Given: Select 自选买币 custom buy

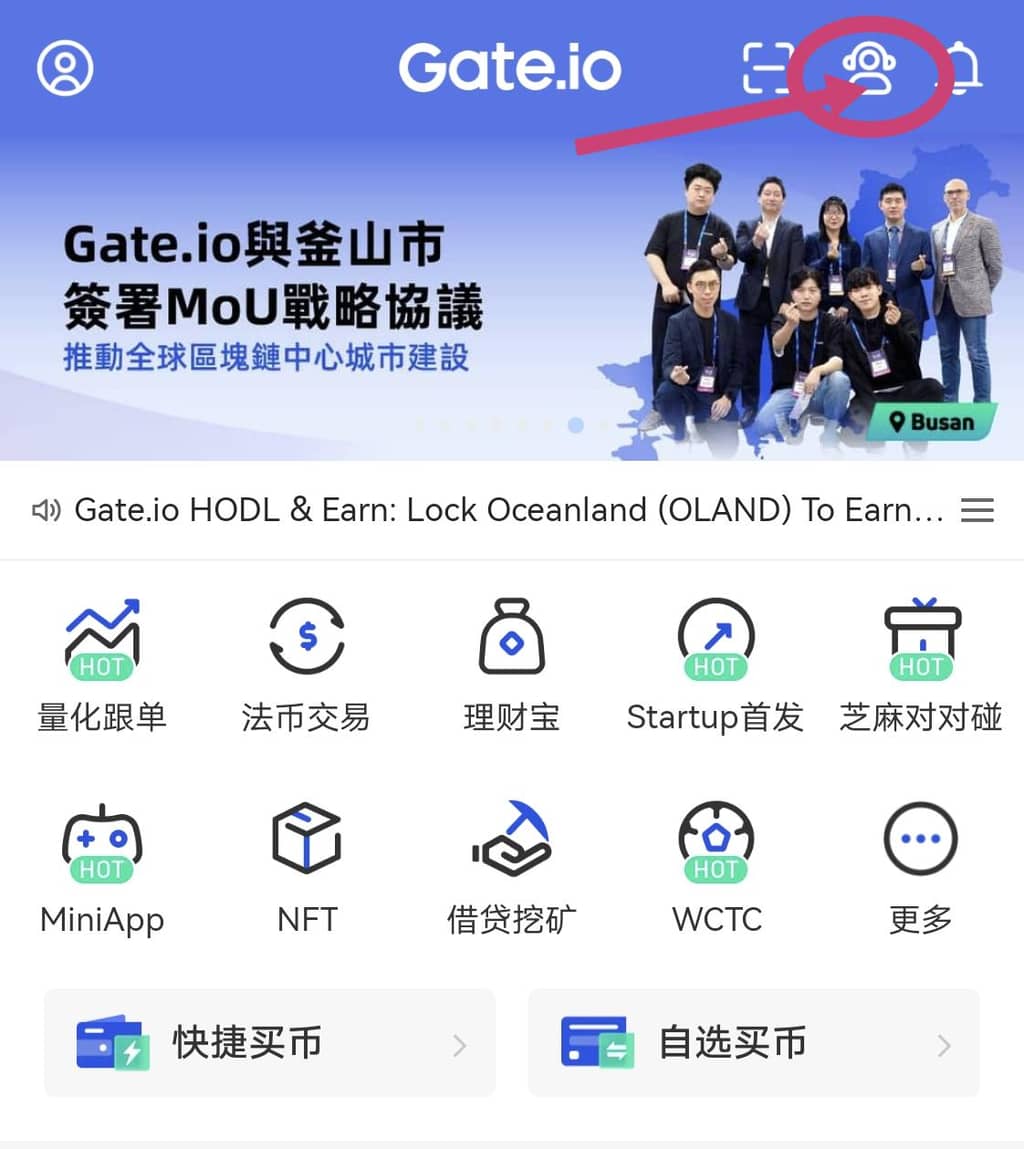Looking at the screenshot, I should (x=754, y=1043).
